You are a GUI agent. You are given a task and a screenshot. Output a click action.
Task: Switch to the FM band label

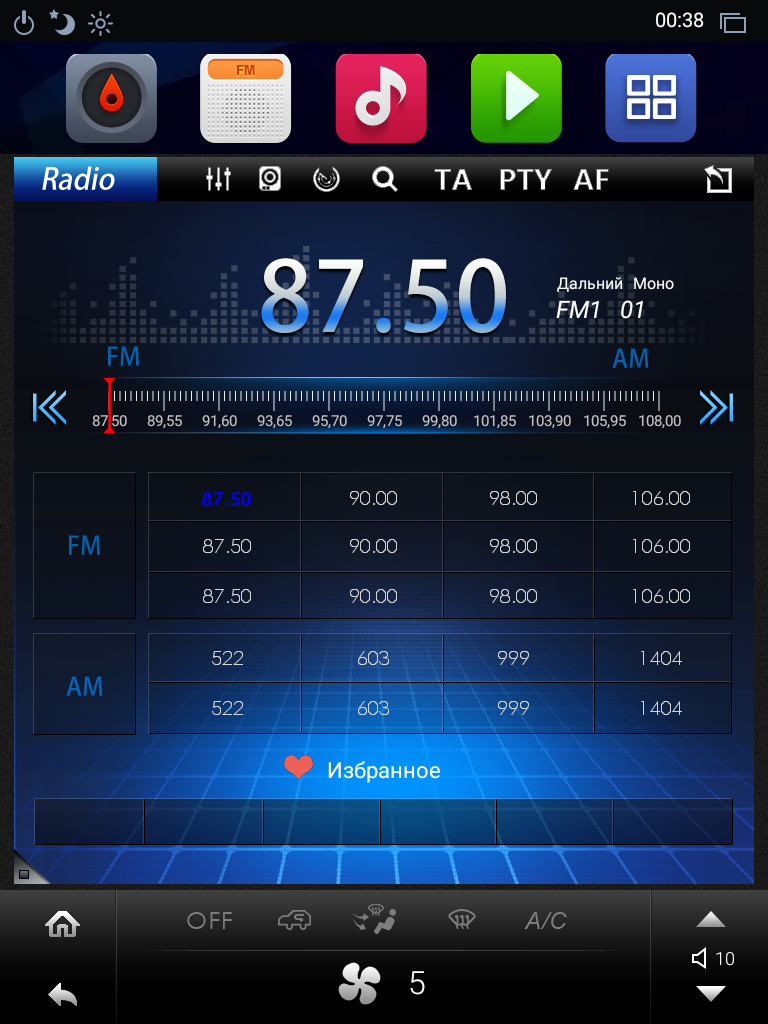click(123, 357)
